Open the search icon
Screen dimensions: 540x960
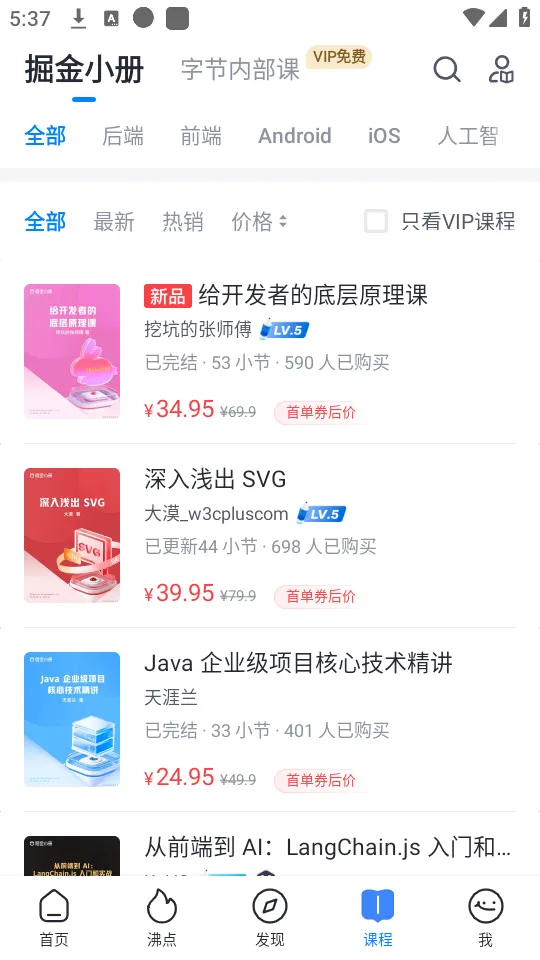446,69
